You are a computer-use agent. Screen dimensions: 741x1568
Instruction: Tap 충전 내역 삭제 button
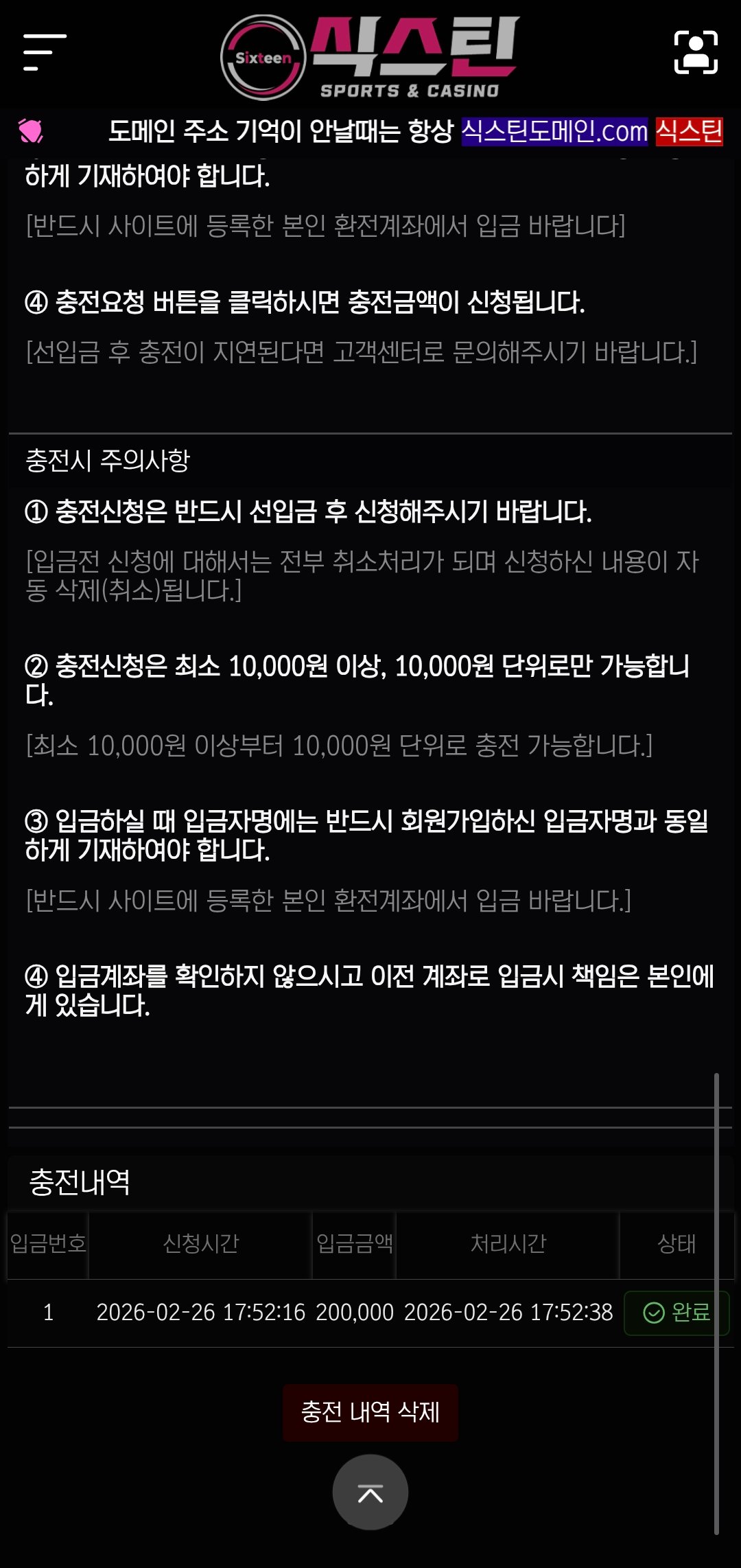tap(370, 1412)
